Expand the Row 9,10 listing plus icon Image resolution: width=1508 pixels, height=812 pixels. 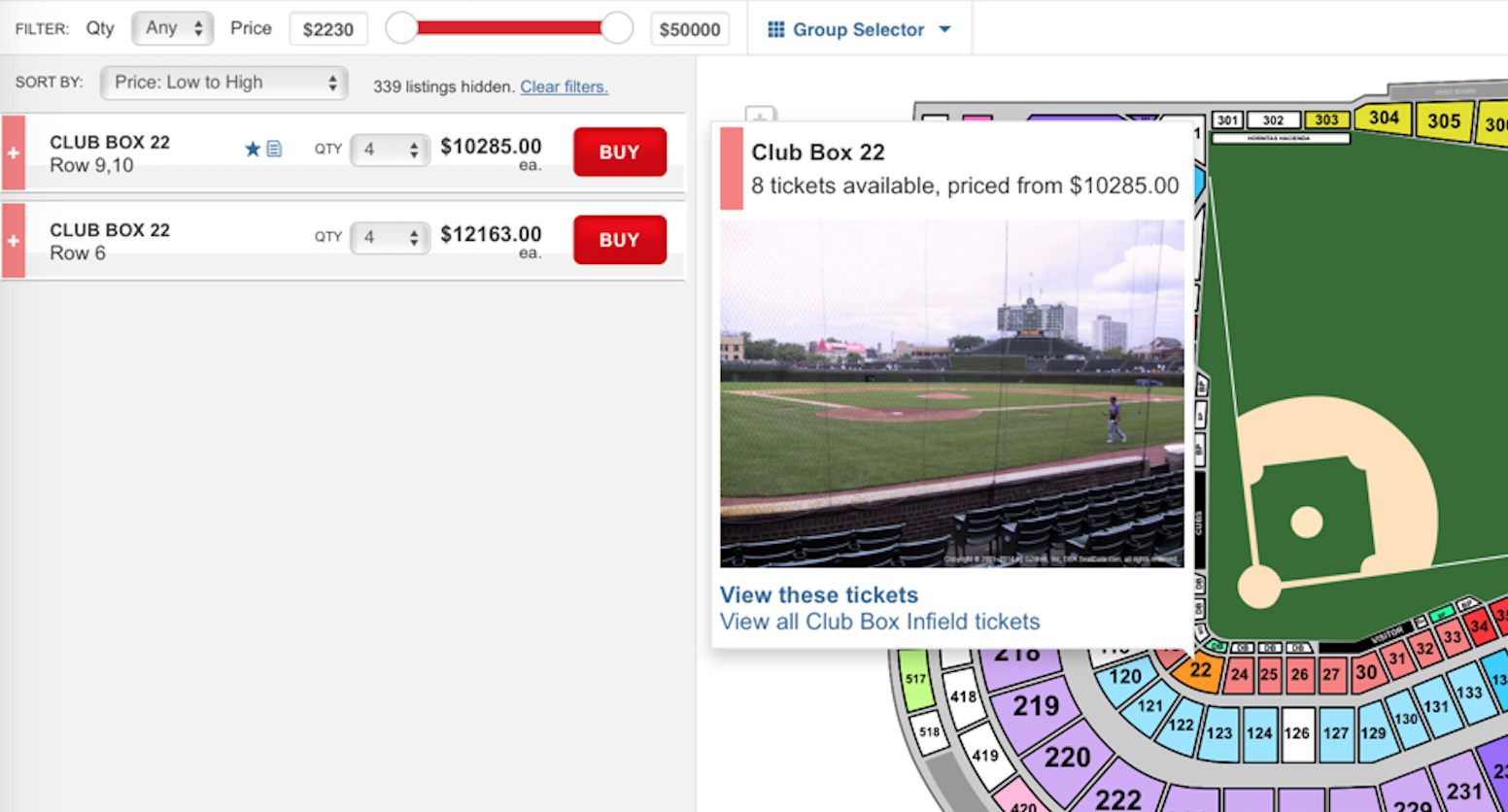click(x=14, y=152)
